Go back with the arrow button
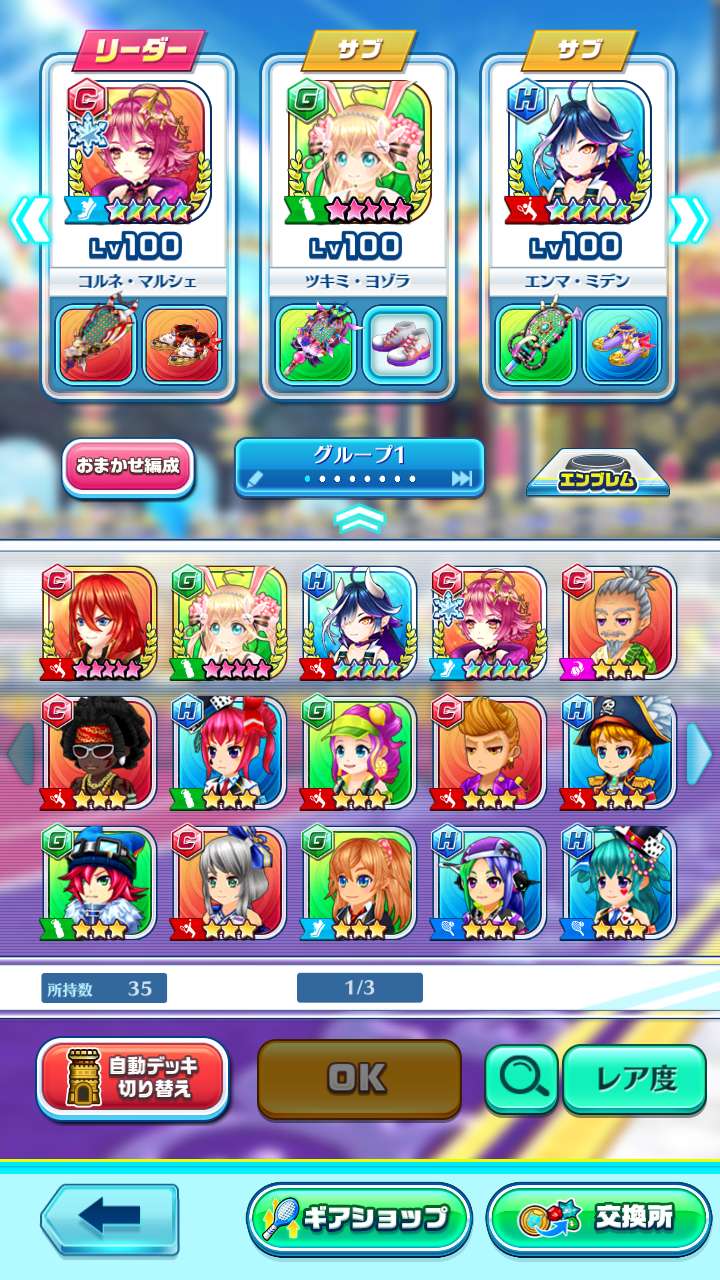Image resolution: width=720 pixels, height=1280 pixels. click(x=110, y=1219)
